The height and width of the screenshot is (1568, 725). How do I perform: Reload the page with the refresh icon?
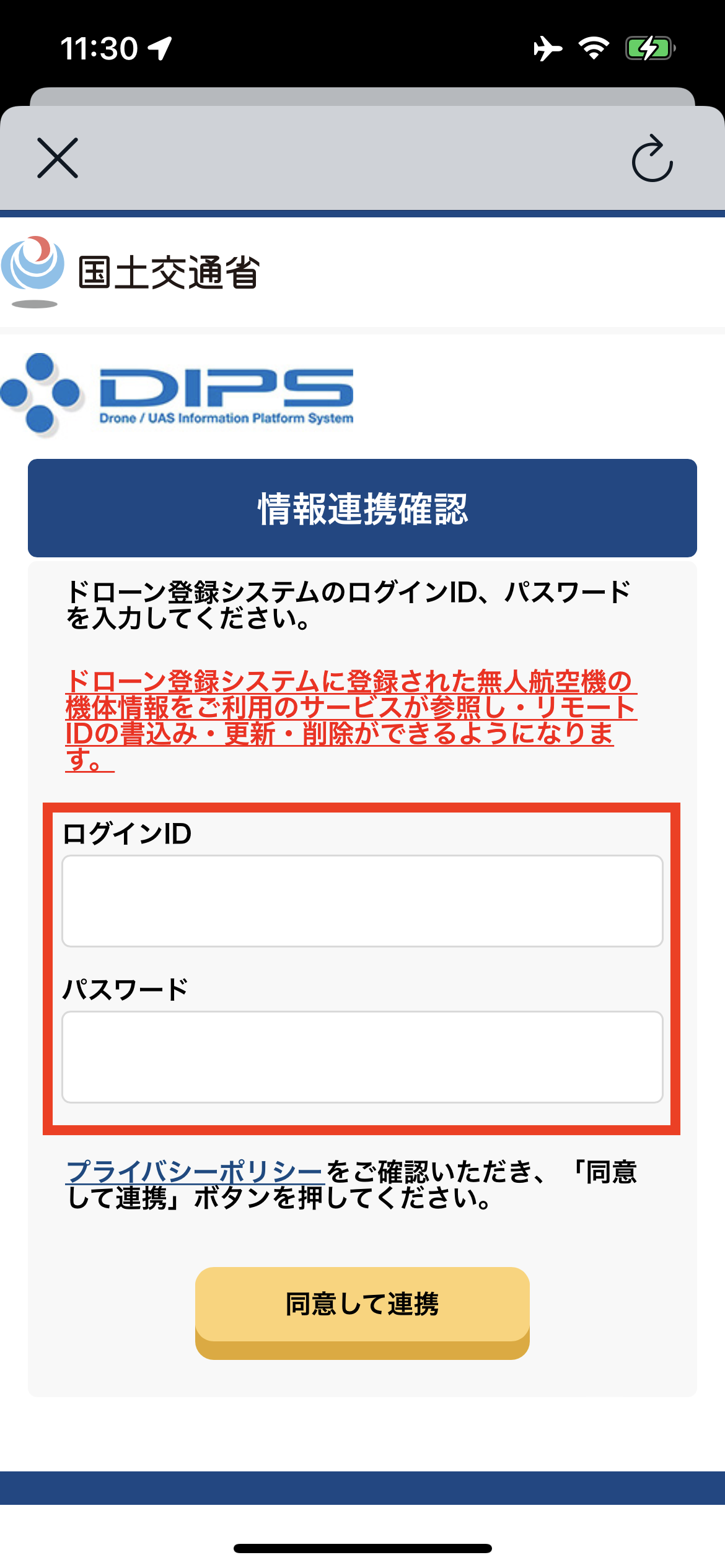point(652,159)
